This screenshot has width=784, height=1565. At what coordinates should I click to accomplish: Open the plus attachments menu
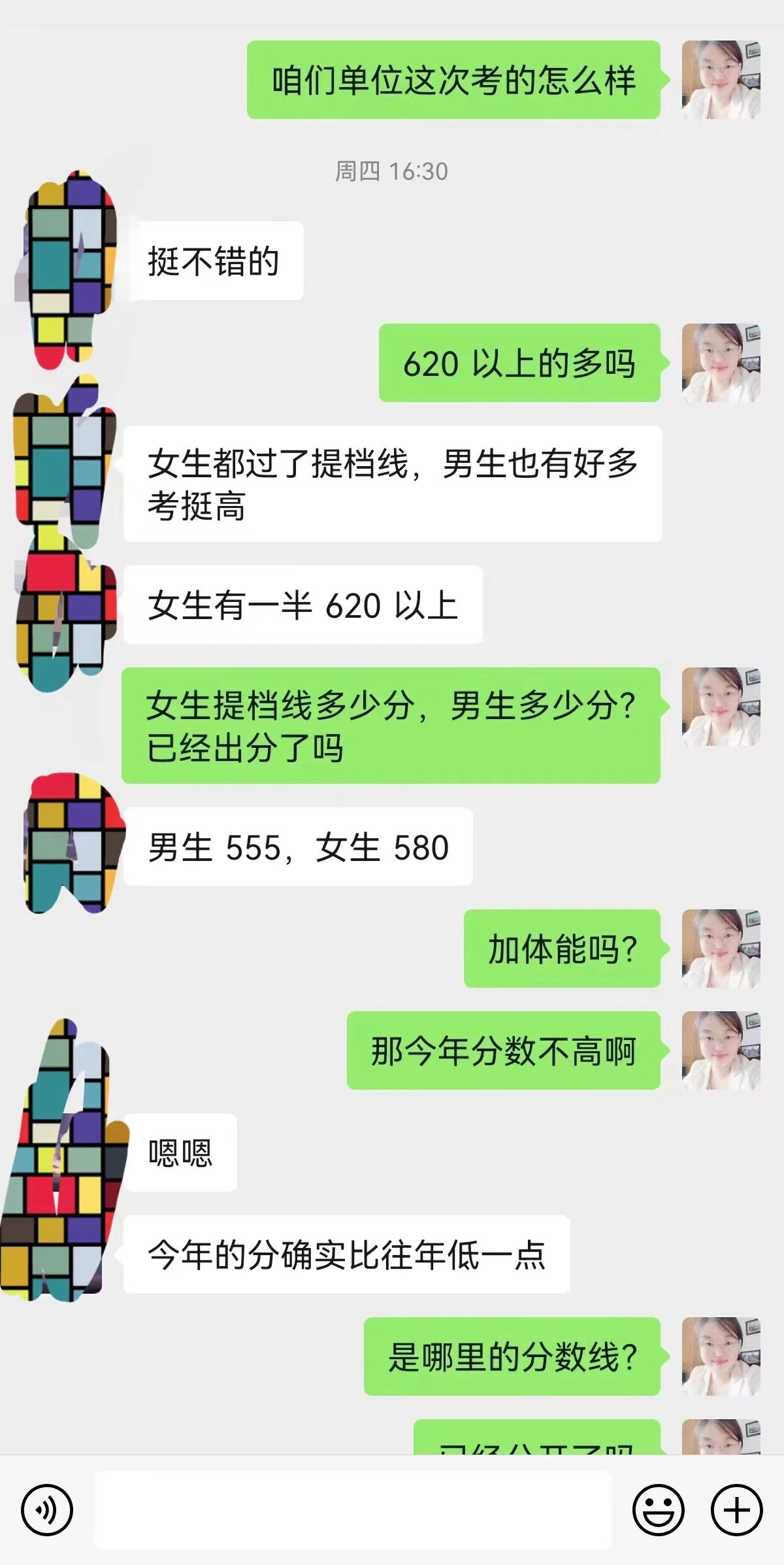click(736, 1509)
